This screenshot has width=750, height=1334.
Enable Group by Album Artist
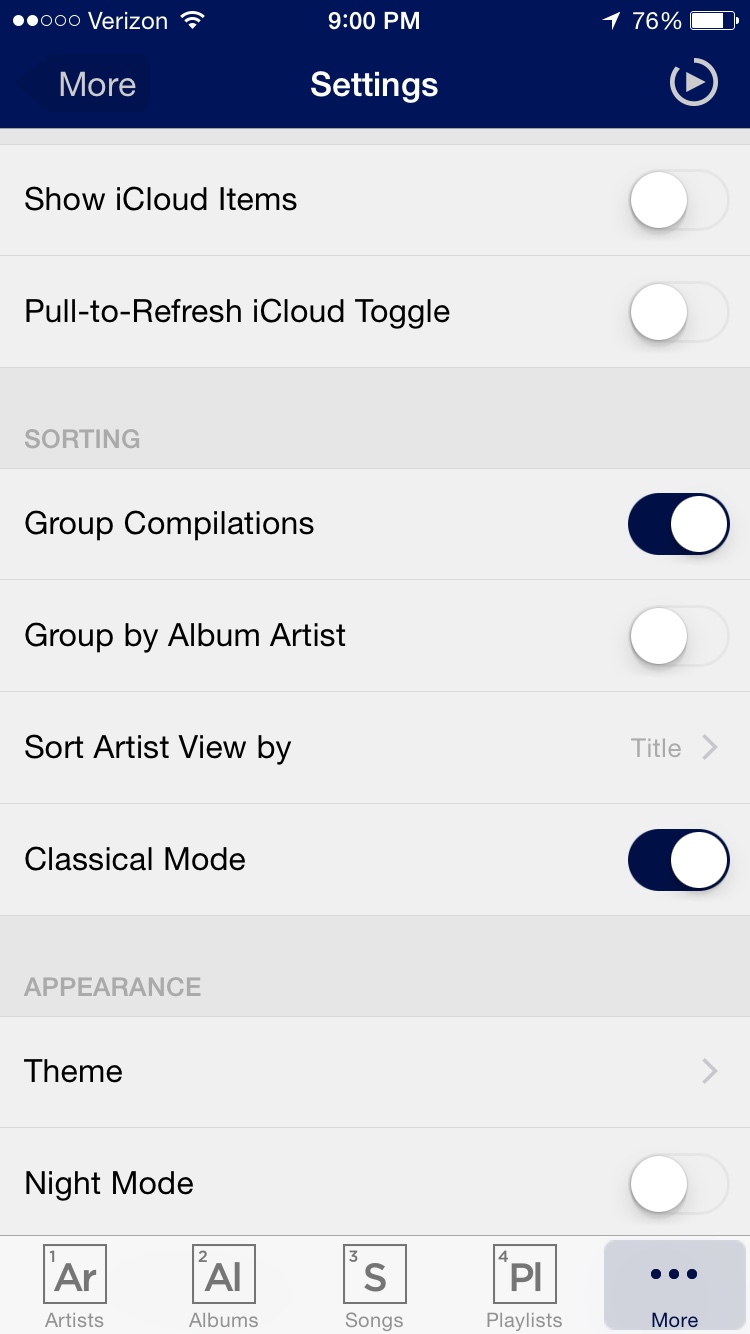coord(678,636)
